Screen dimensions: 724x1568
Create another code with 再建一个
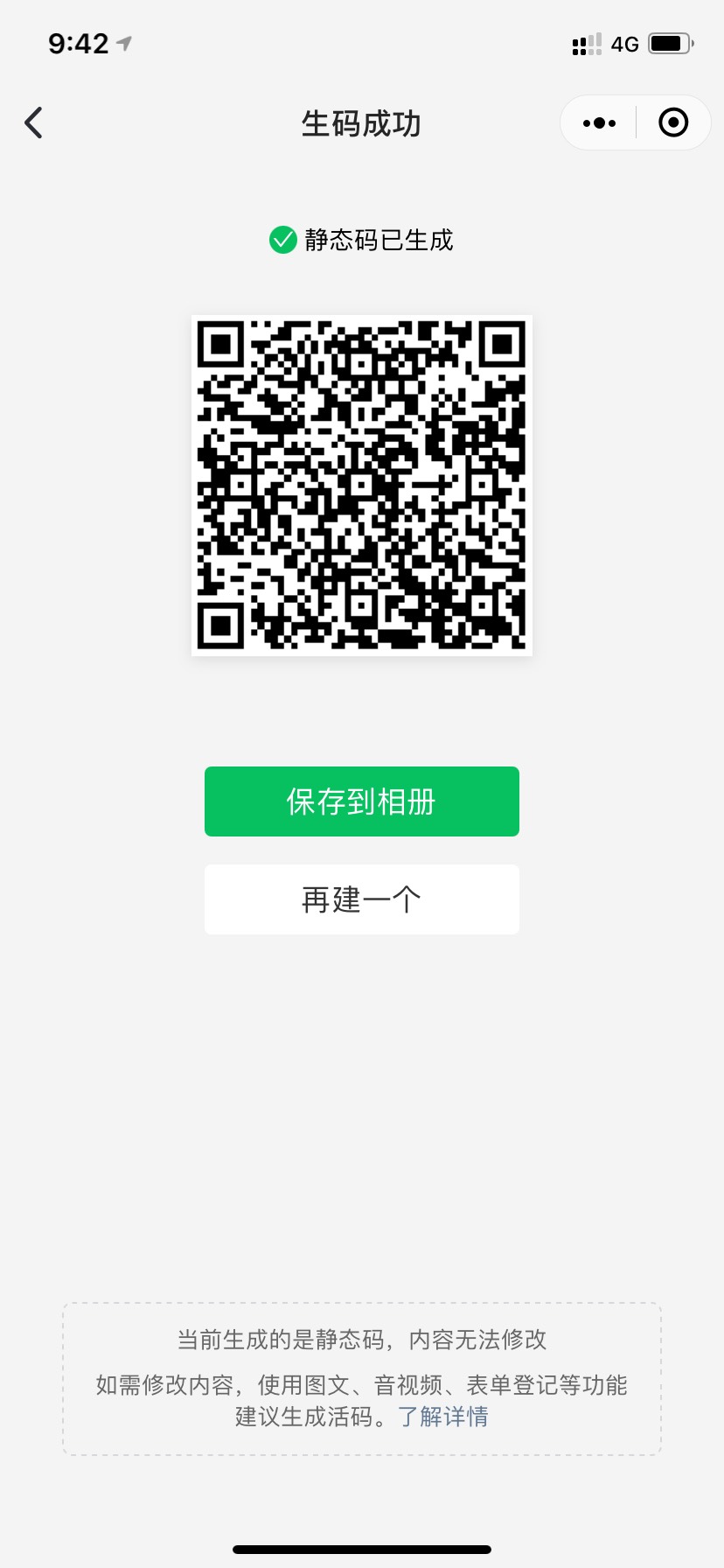[362, 899]
